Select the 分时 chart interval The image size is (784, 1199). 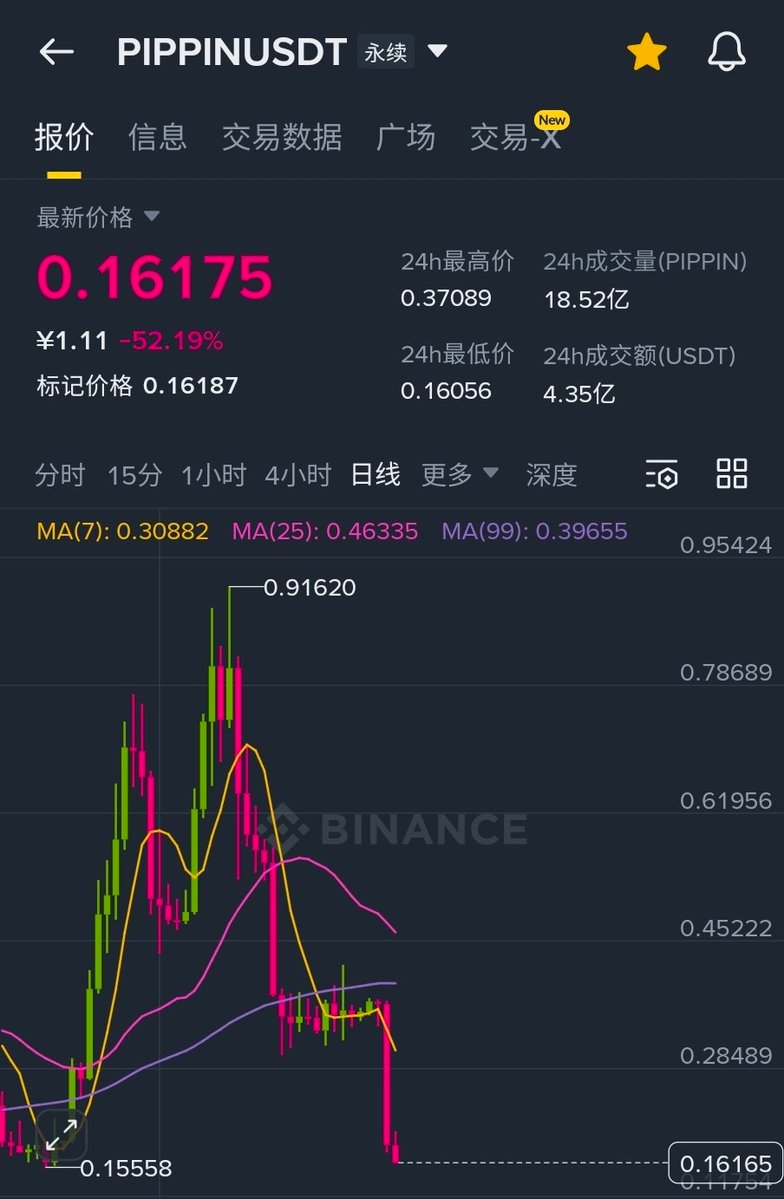coord(60,475)
